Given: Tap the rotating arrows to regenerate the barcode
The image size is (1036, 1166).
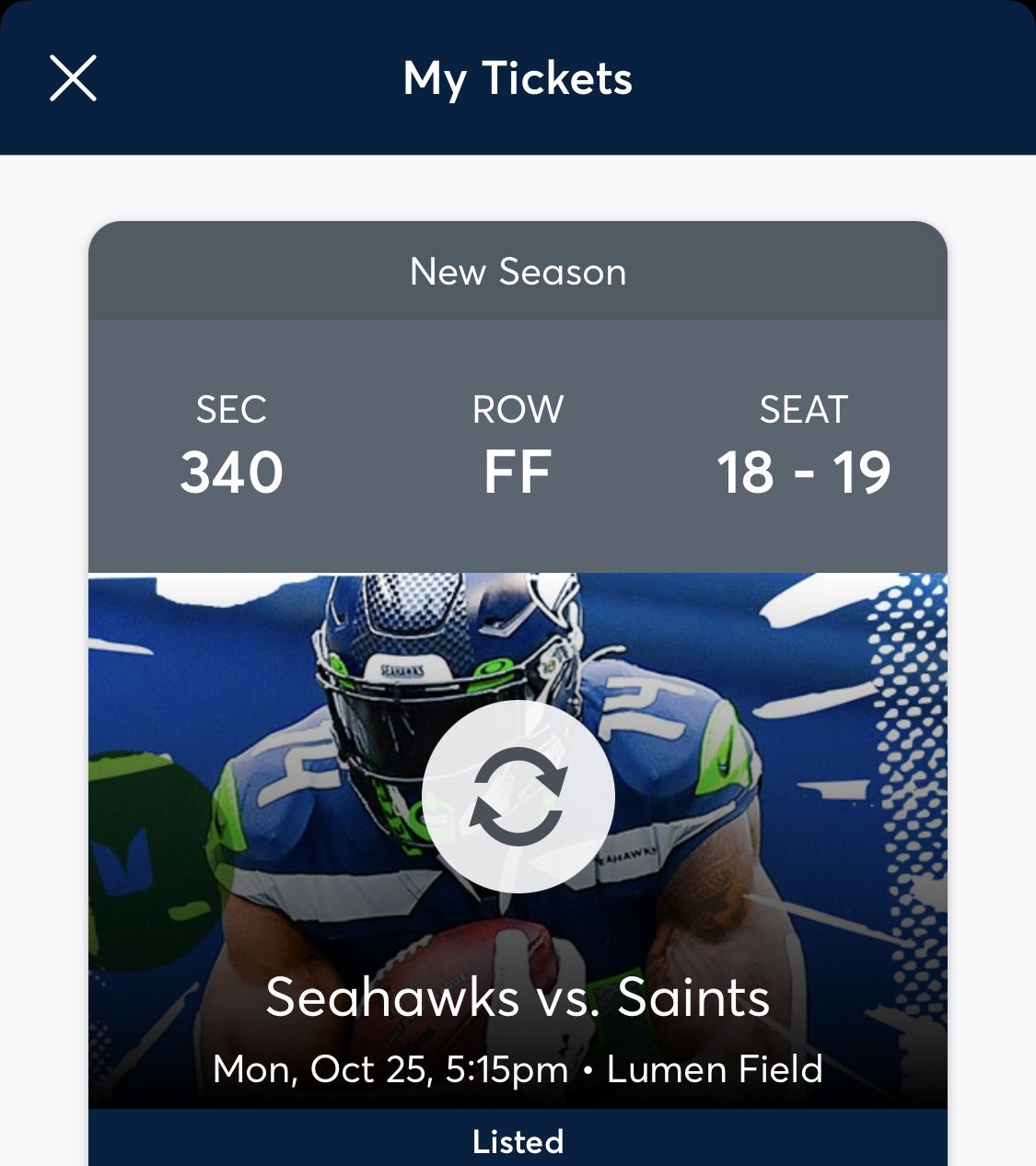Looking at the screenshot, I should coord(518,798).
